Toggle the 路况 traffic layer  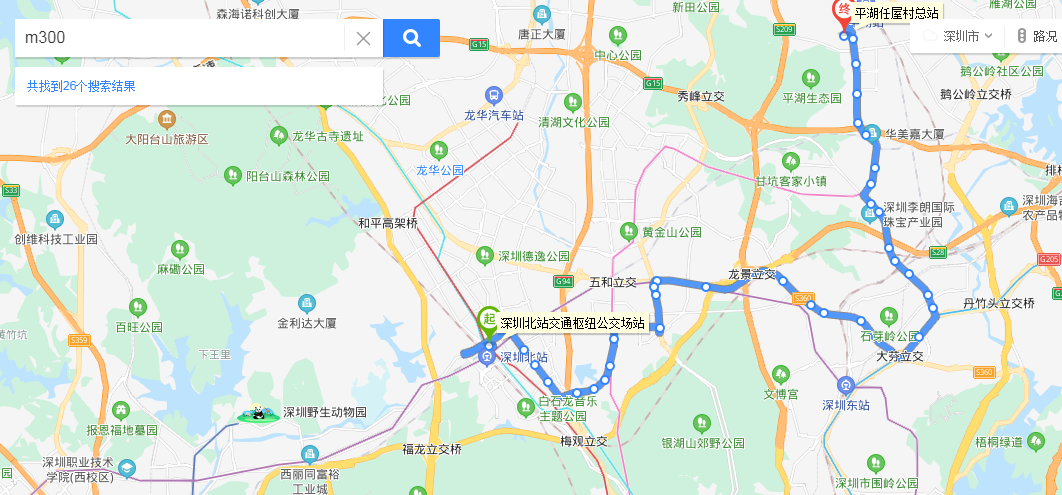1037,36
